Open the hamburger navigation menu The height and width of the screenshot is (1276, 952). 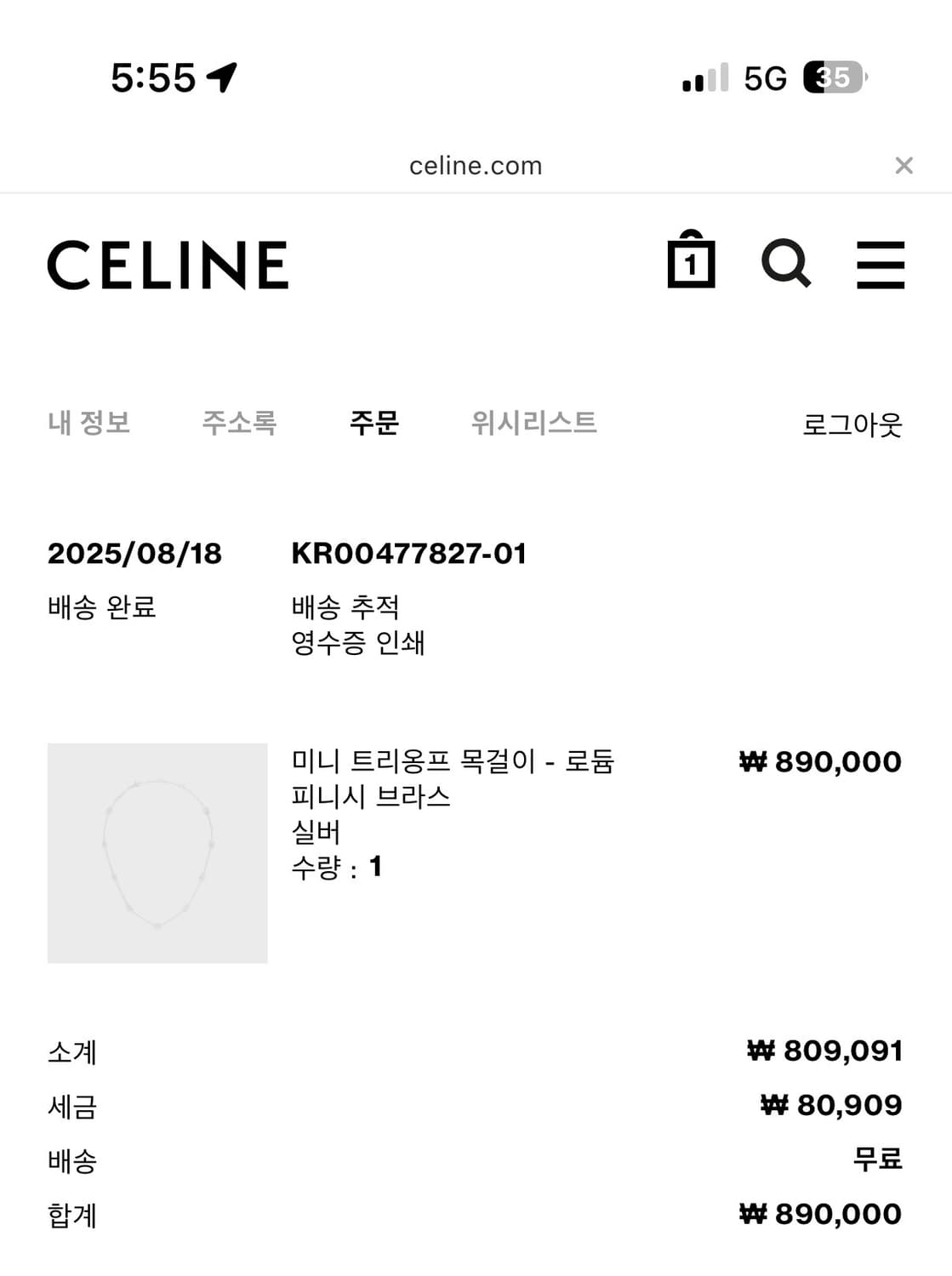881,263
